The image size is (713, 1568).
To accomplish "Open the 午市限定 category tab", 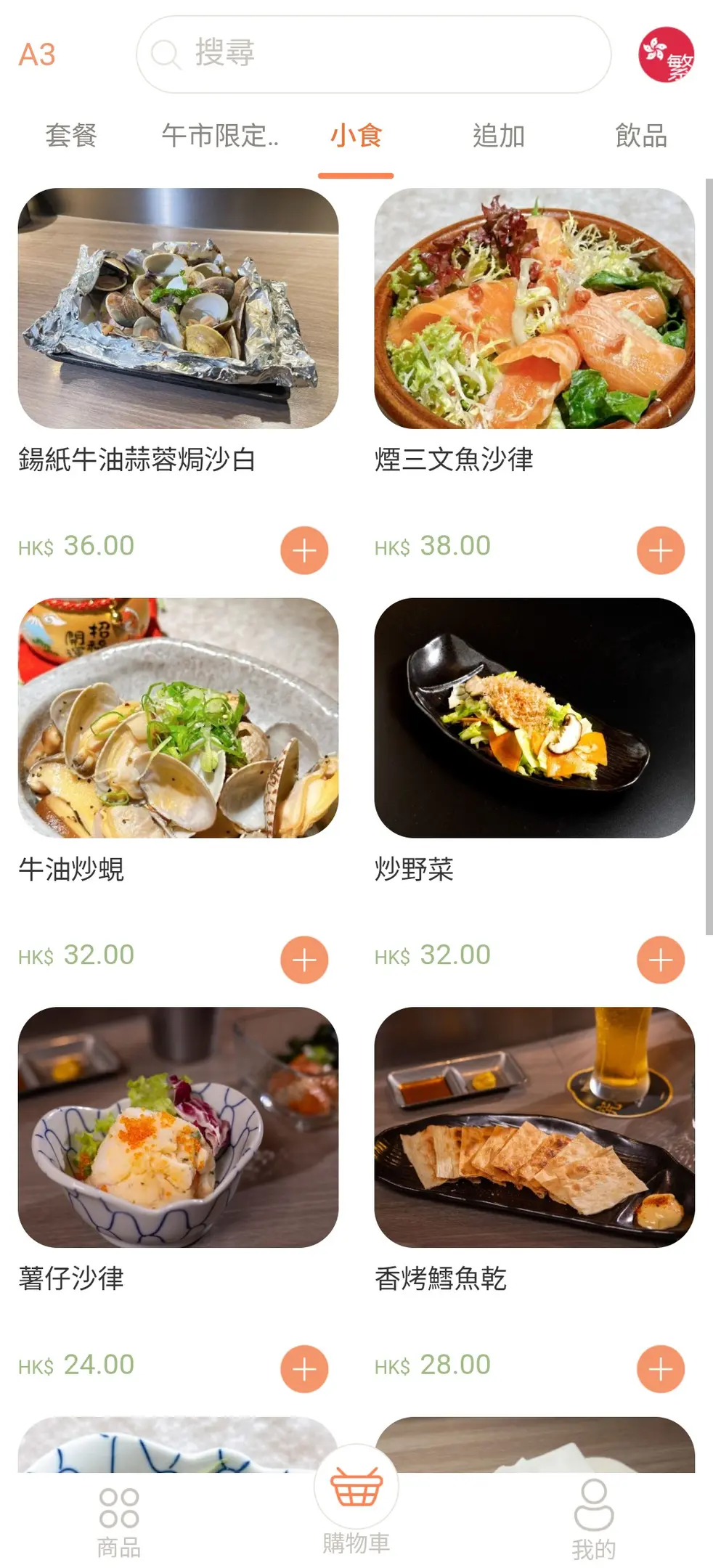I will tap(219, 136).
